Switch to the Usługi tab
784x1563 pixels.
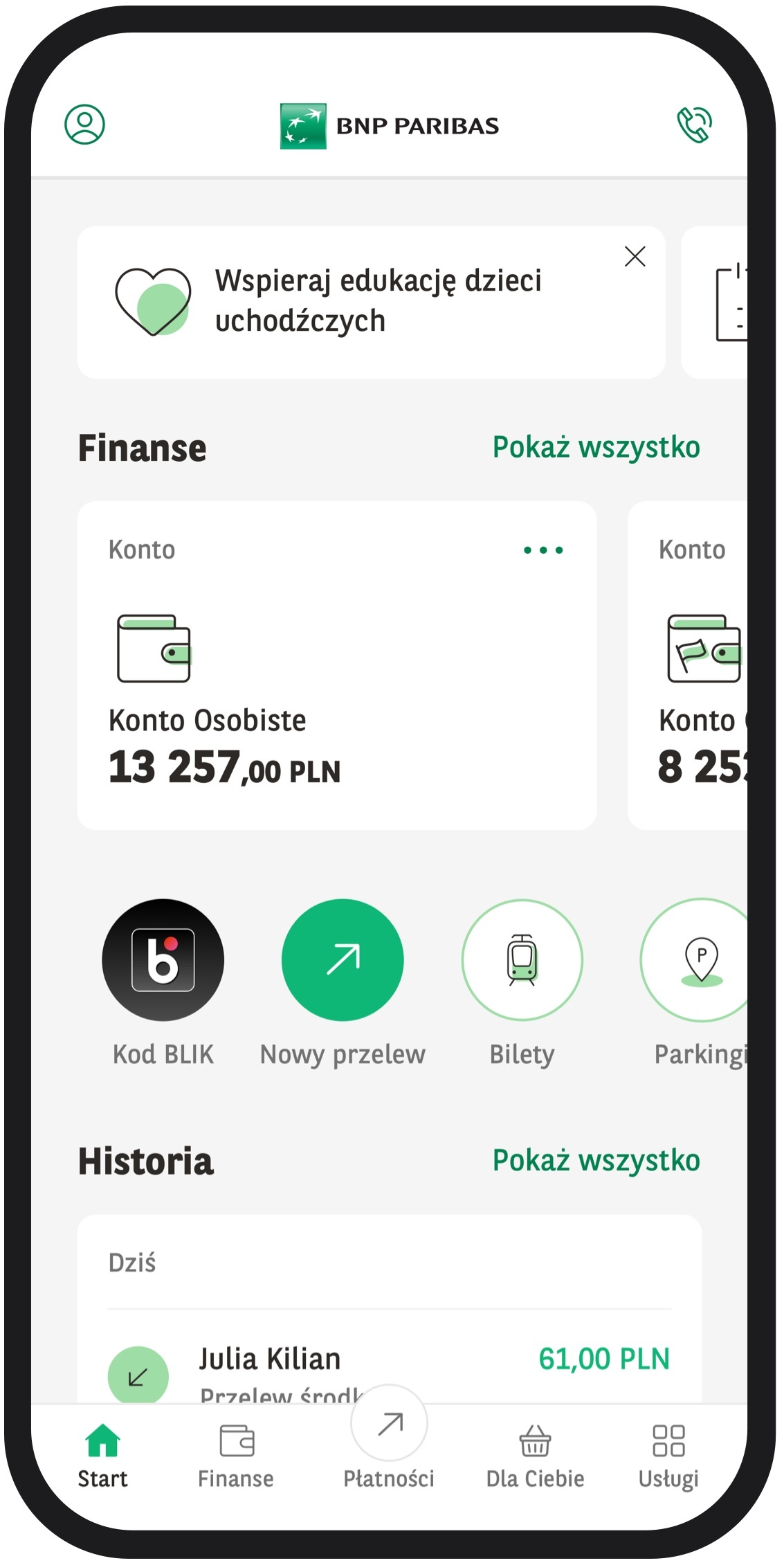tap(668, 1456)
